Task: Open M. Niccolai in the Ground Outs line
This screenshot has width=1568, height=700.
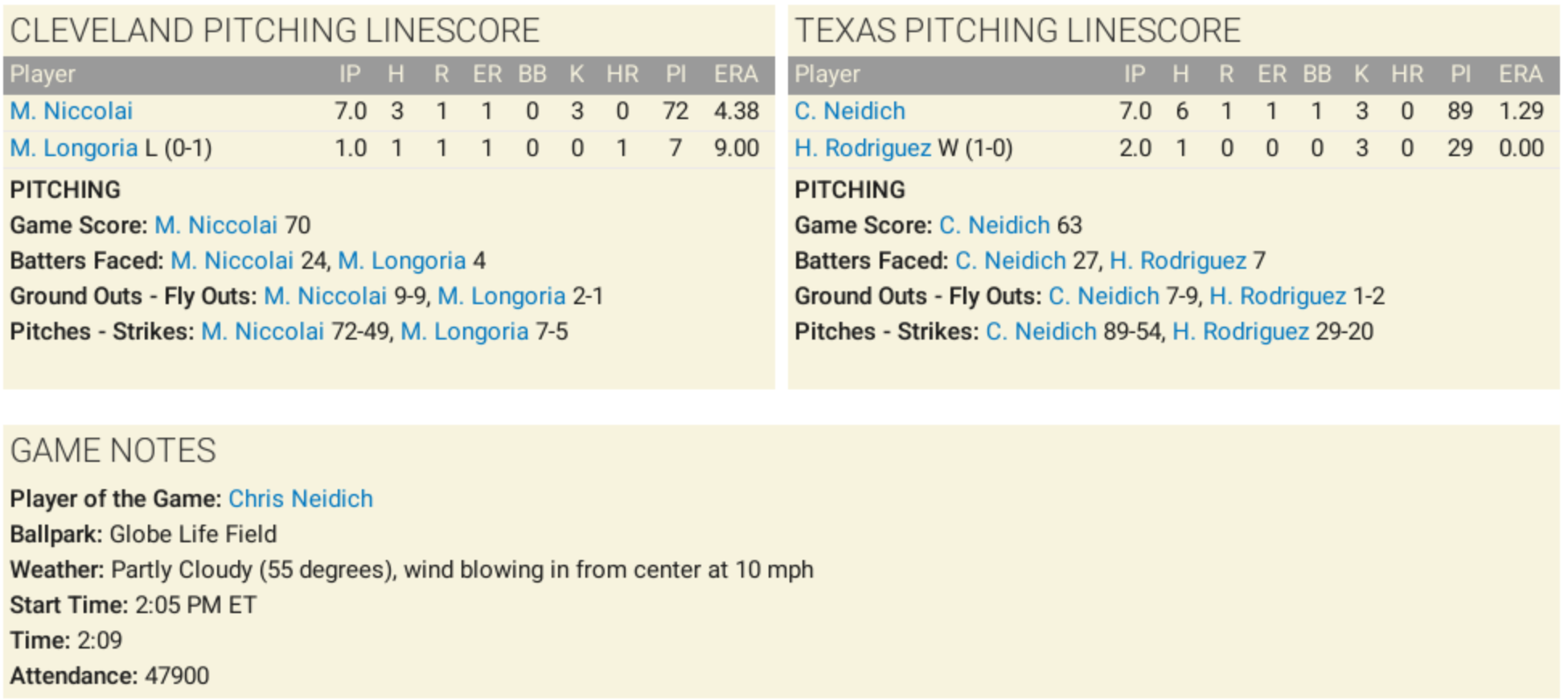Action: [325, 296]
